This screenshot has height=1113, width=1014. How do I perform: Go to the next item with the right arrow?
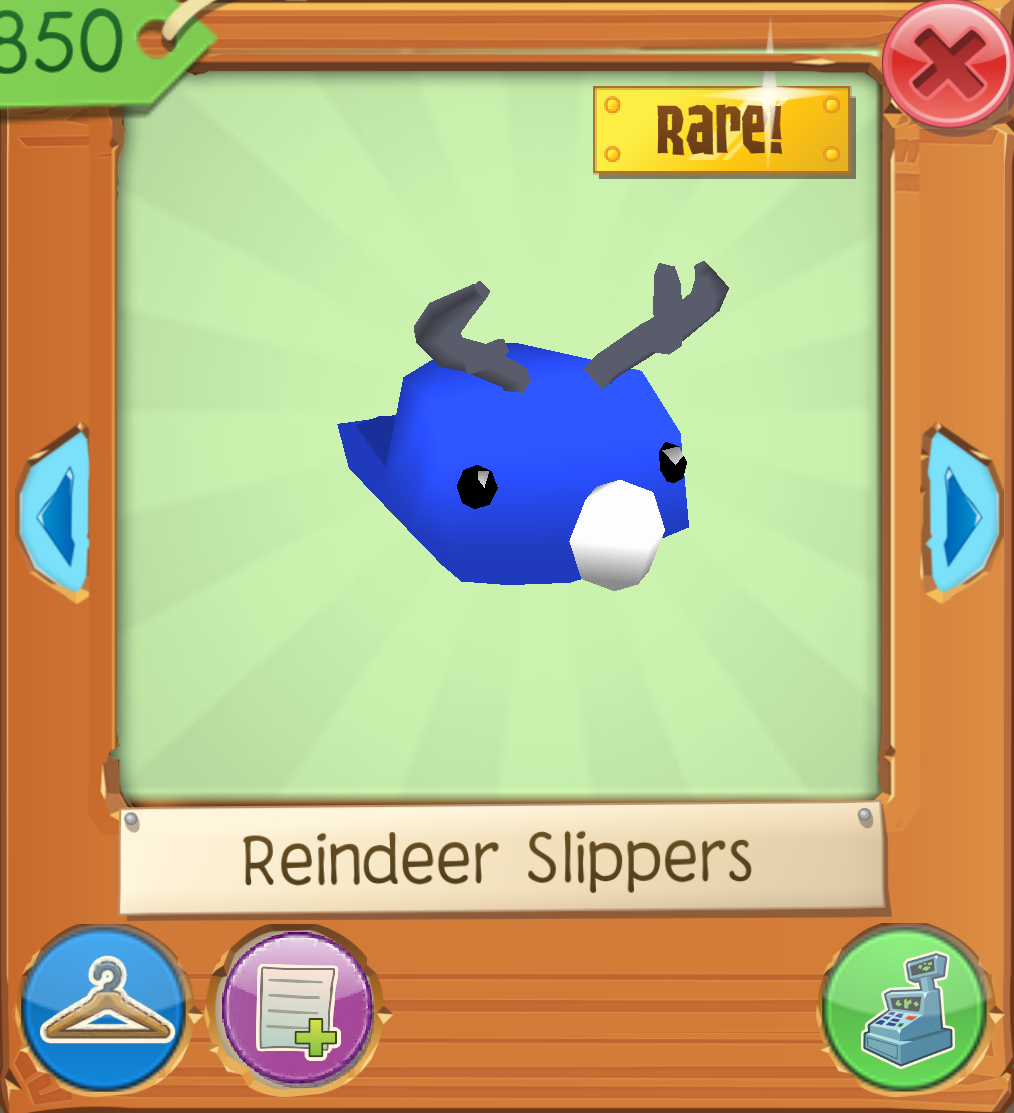point(961,513)
